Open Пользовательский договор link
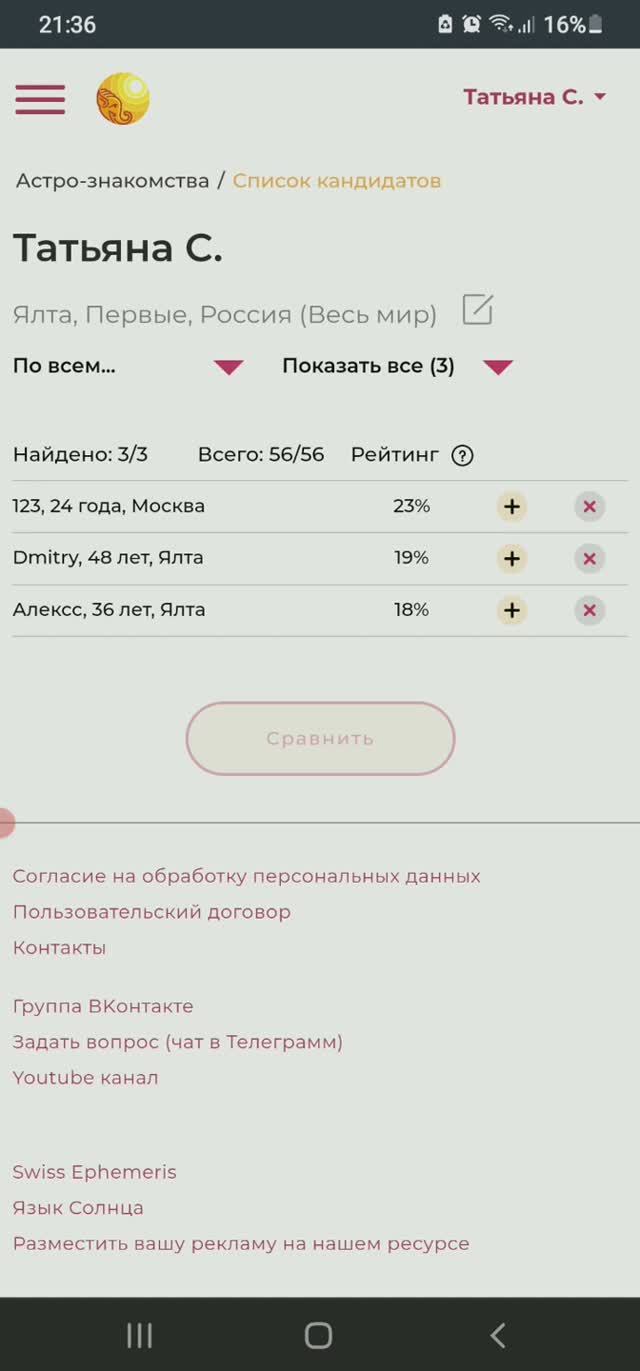This screenshot has width=640, height=1371. coord(152,912)
